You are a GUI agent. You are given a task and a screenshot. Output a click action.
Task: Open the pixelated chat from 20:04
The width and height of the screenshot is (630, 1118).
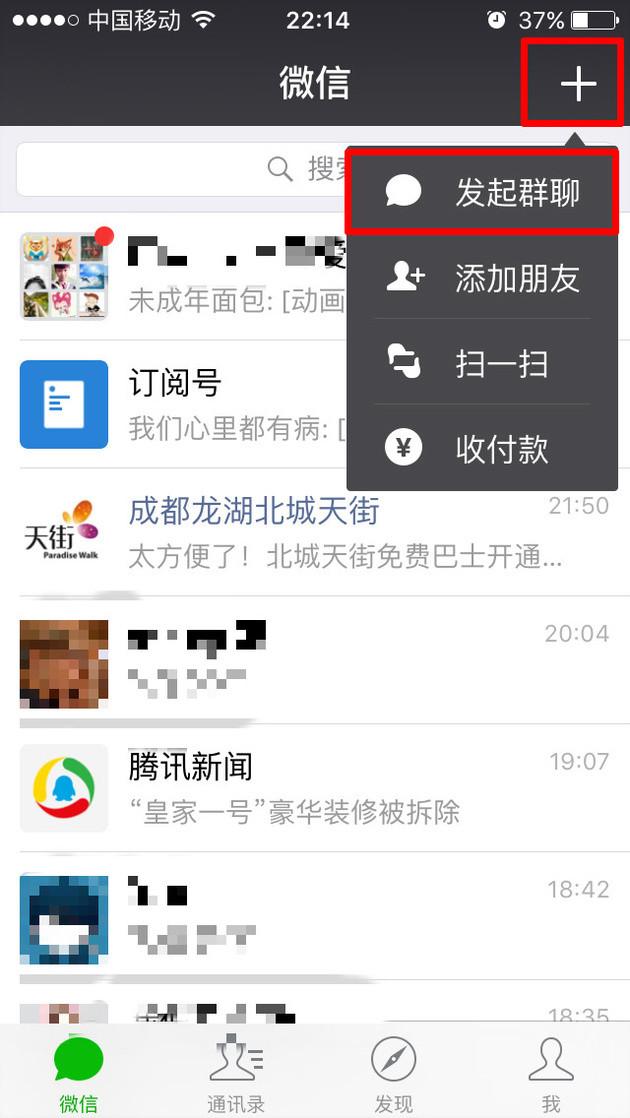(x=315, y=660)
